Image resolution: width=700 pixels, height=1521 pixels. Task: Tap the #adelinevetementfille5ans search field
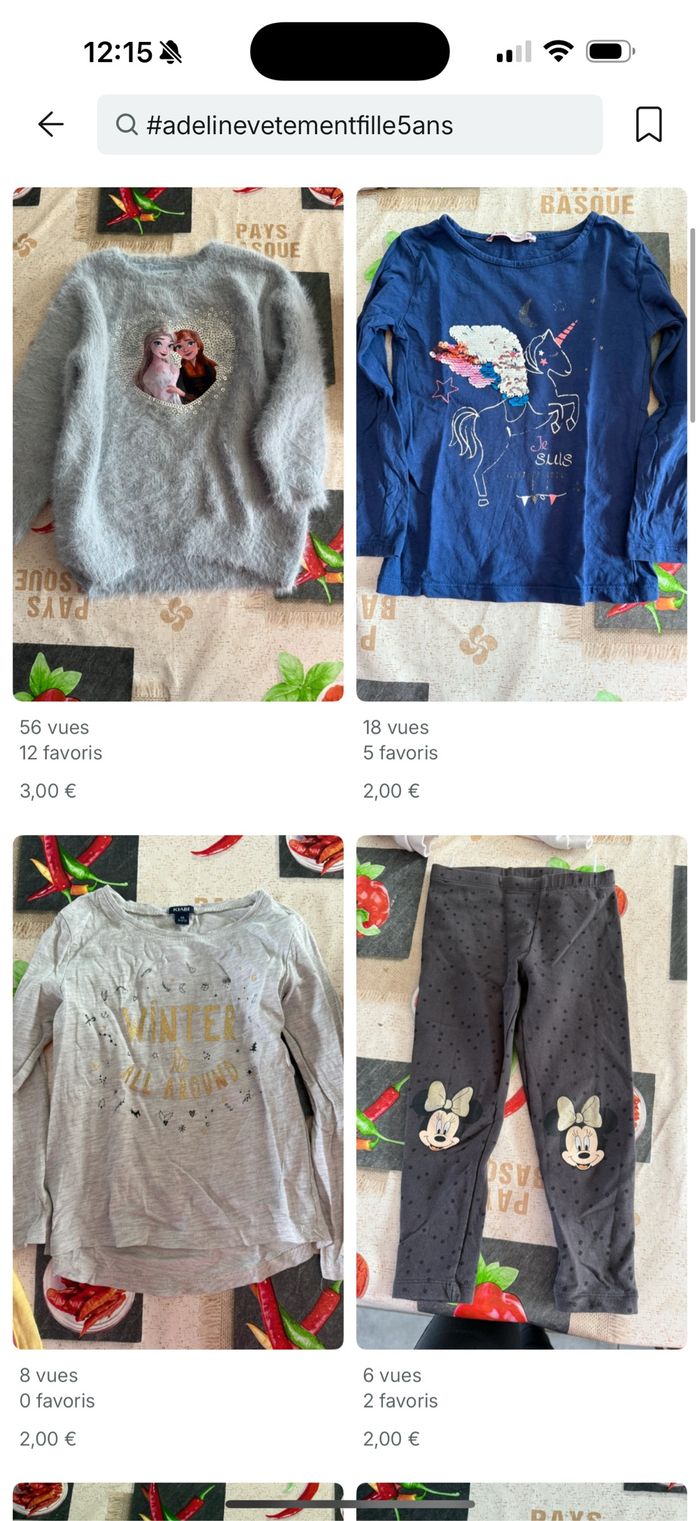click(350, 125)
